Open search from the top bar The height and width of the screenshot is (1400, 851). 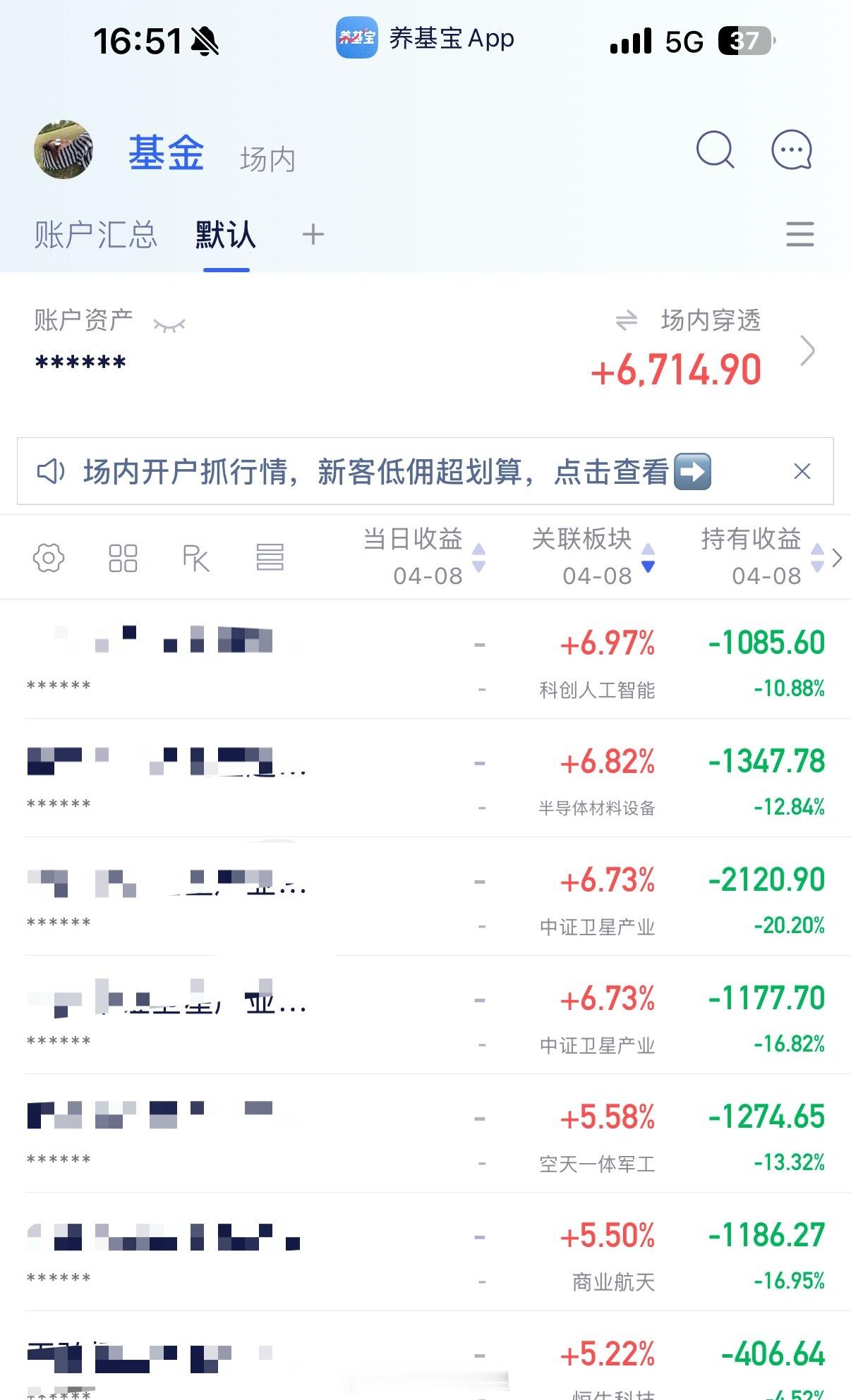pyautogui.click(x=714, y=150)
